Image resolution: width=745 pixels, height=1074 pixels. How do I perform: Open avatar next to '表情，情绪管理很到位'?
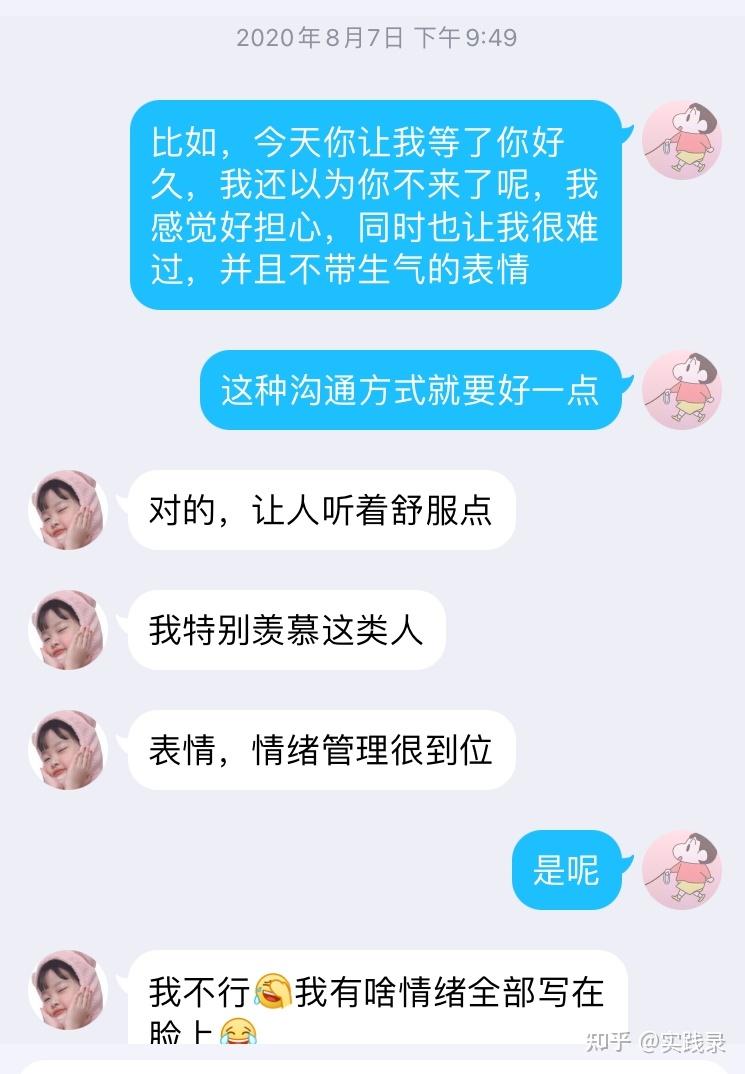pos(68,750)
